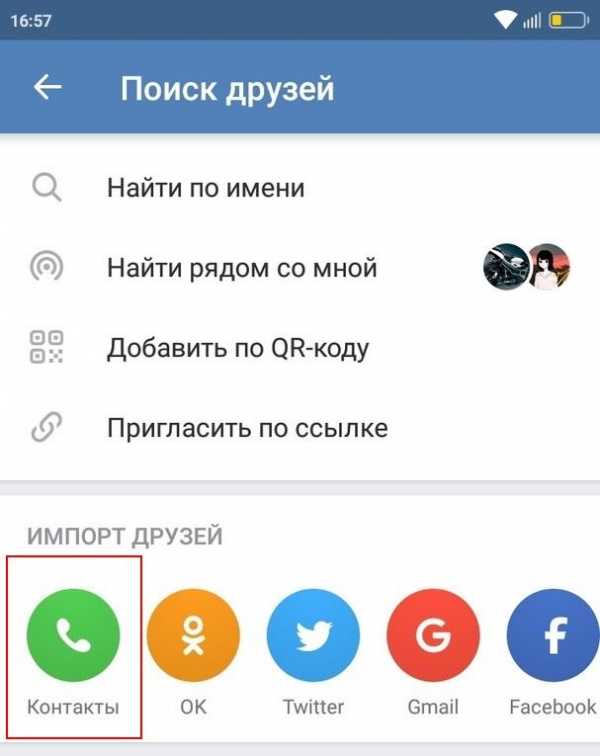Viewport: 600px width, 756px height.
Task: Open Пригласить по ссылке
Action: pyautogui.click(x=247, y=429)
